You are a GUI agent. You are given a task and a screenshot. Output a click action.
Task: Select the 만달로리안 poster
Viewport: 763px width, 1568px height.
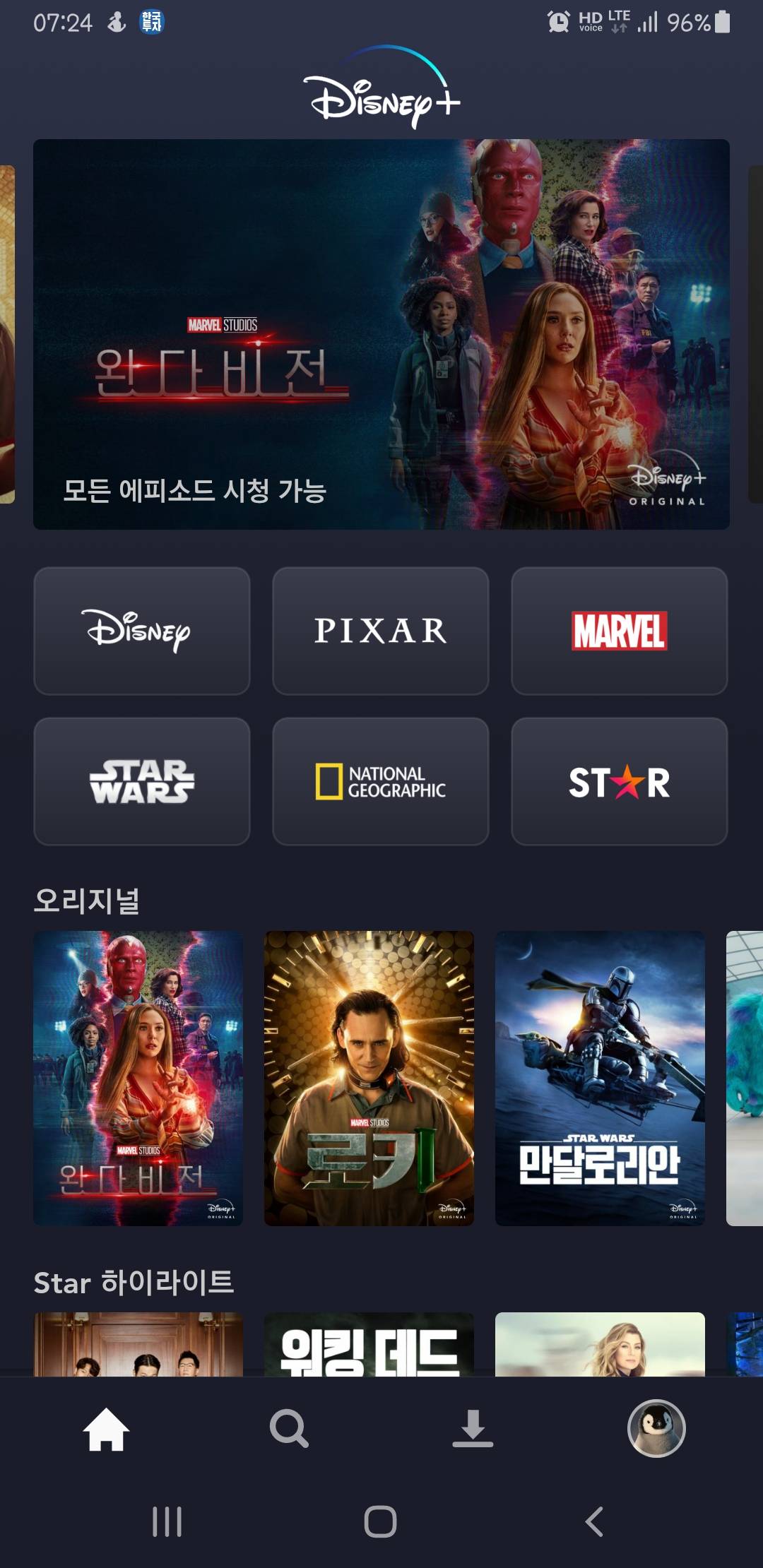tap(600, 1078)
